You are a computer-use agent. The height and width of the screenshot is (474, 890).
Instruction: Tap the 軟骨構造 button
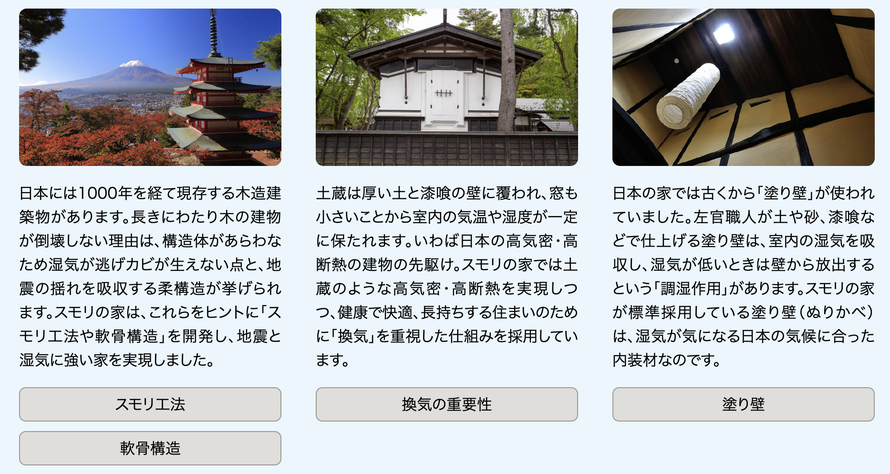(150, 448)
